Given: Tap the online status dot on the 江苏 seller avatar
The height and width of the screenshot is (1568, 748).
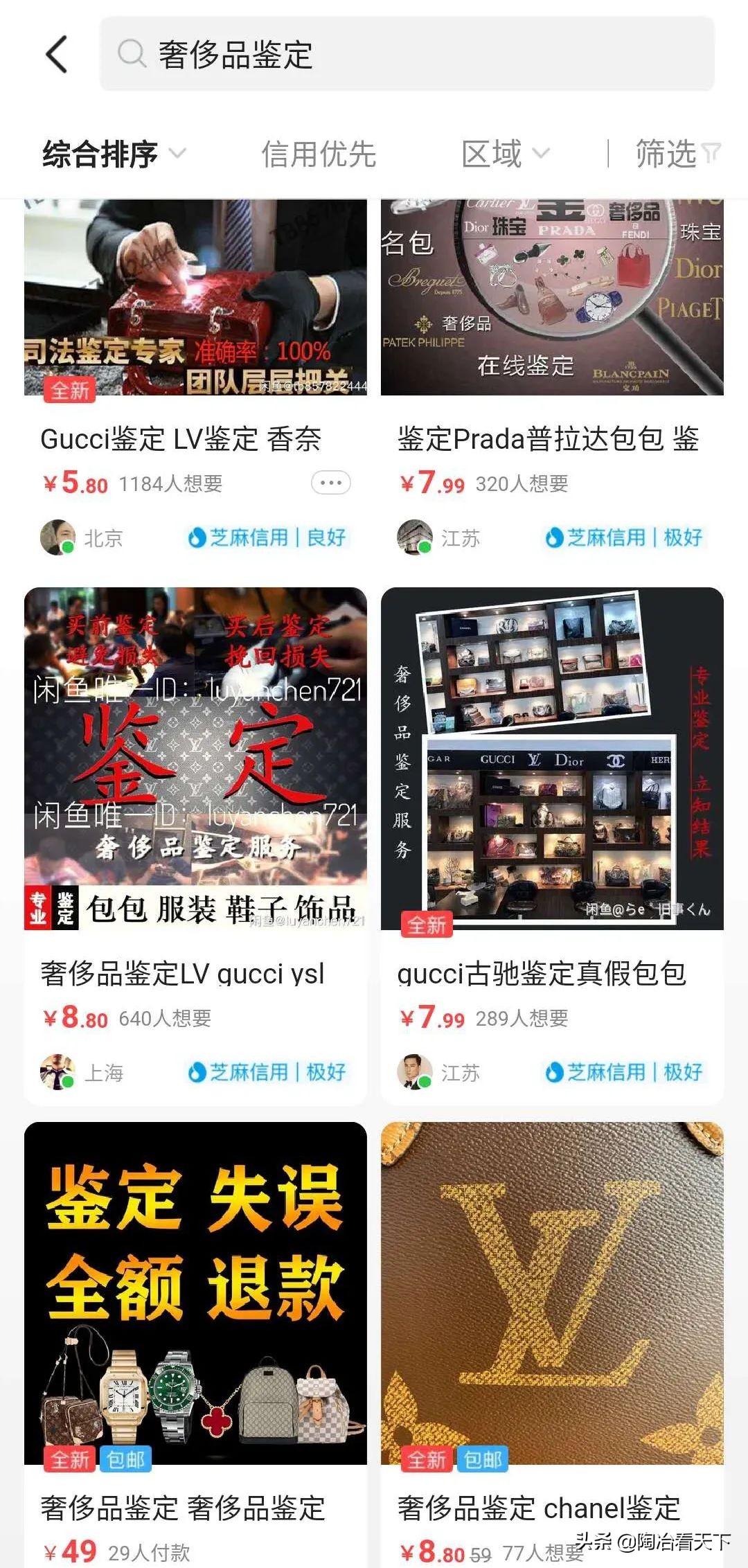Looking at the screenshot, I should [x=423, y=547].
